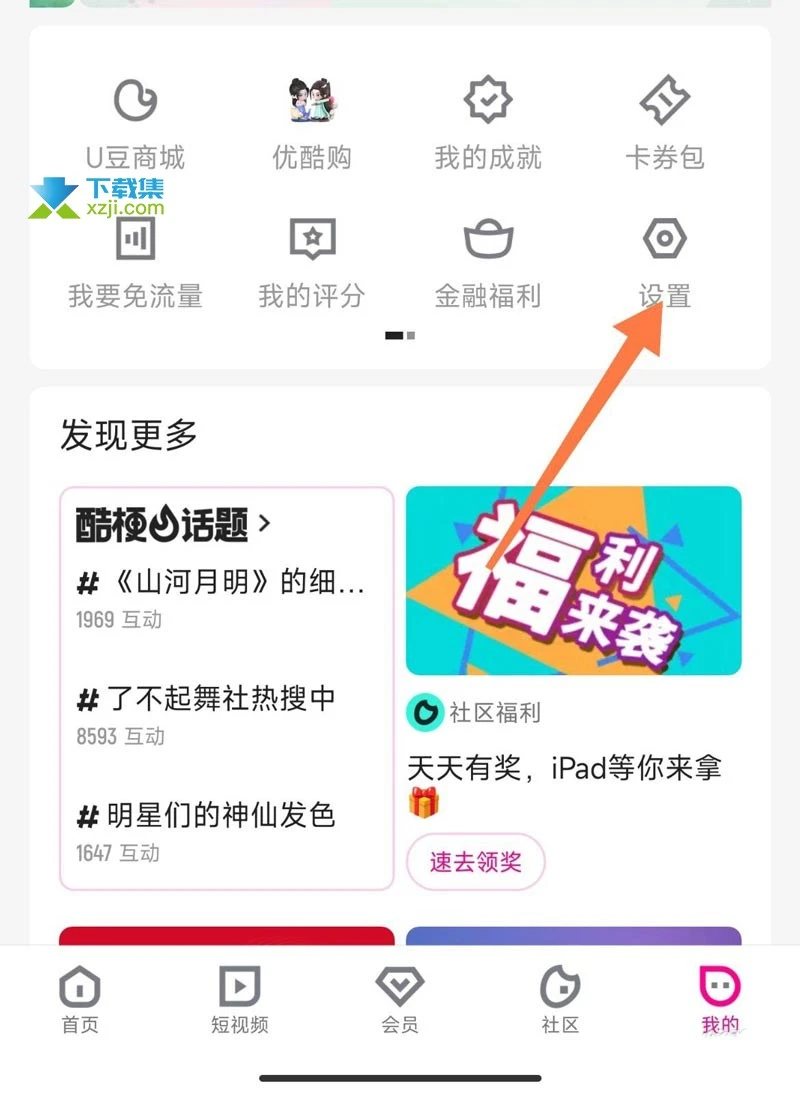Open the 金融福利 finance benefits icon
Screen dimensions: 800x1093
pos(487,238)
